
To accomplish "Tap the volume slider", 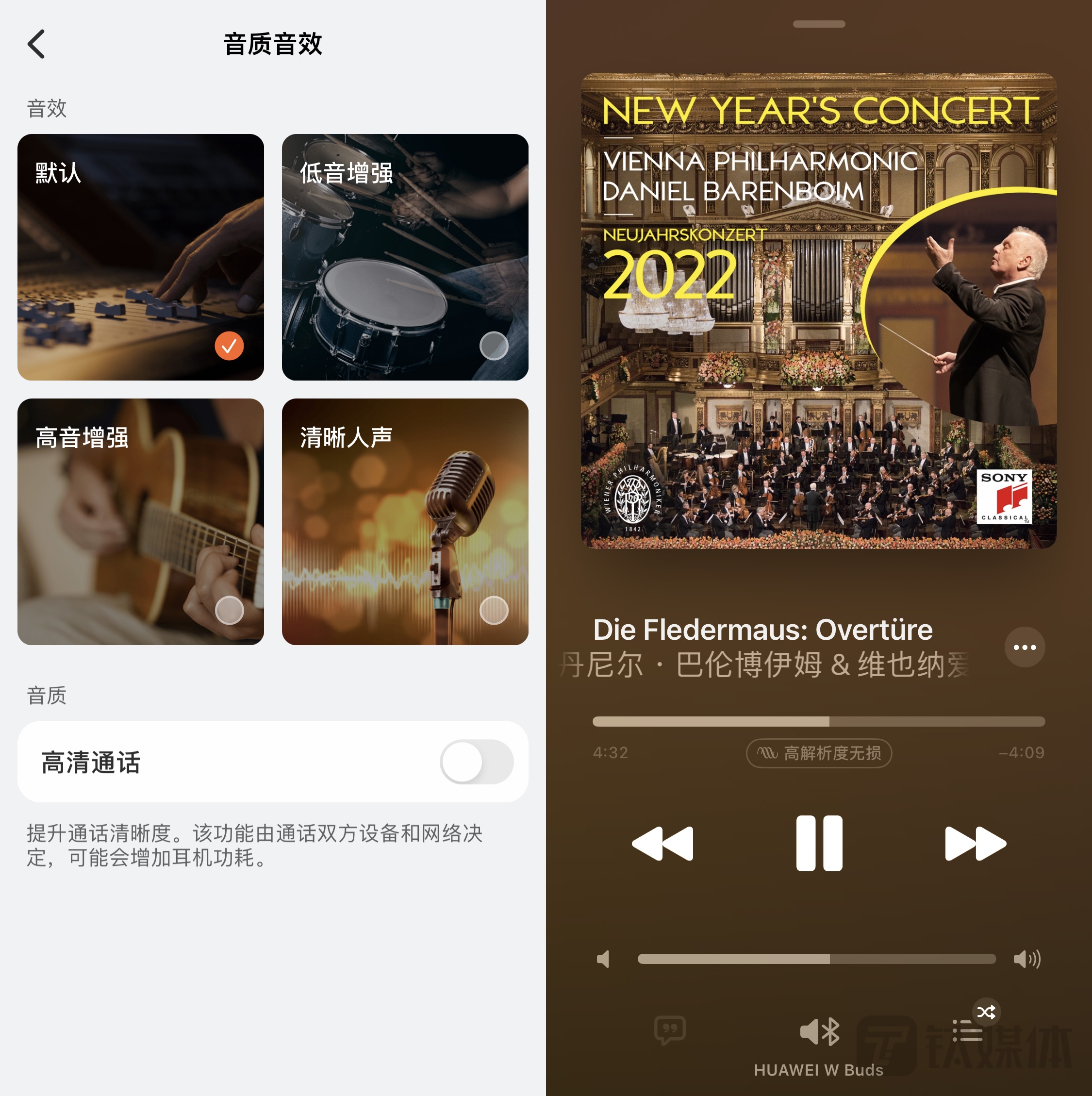I will tap(816, 959).
